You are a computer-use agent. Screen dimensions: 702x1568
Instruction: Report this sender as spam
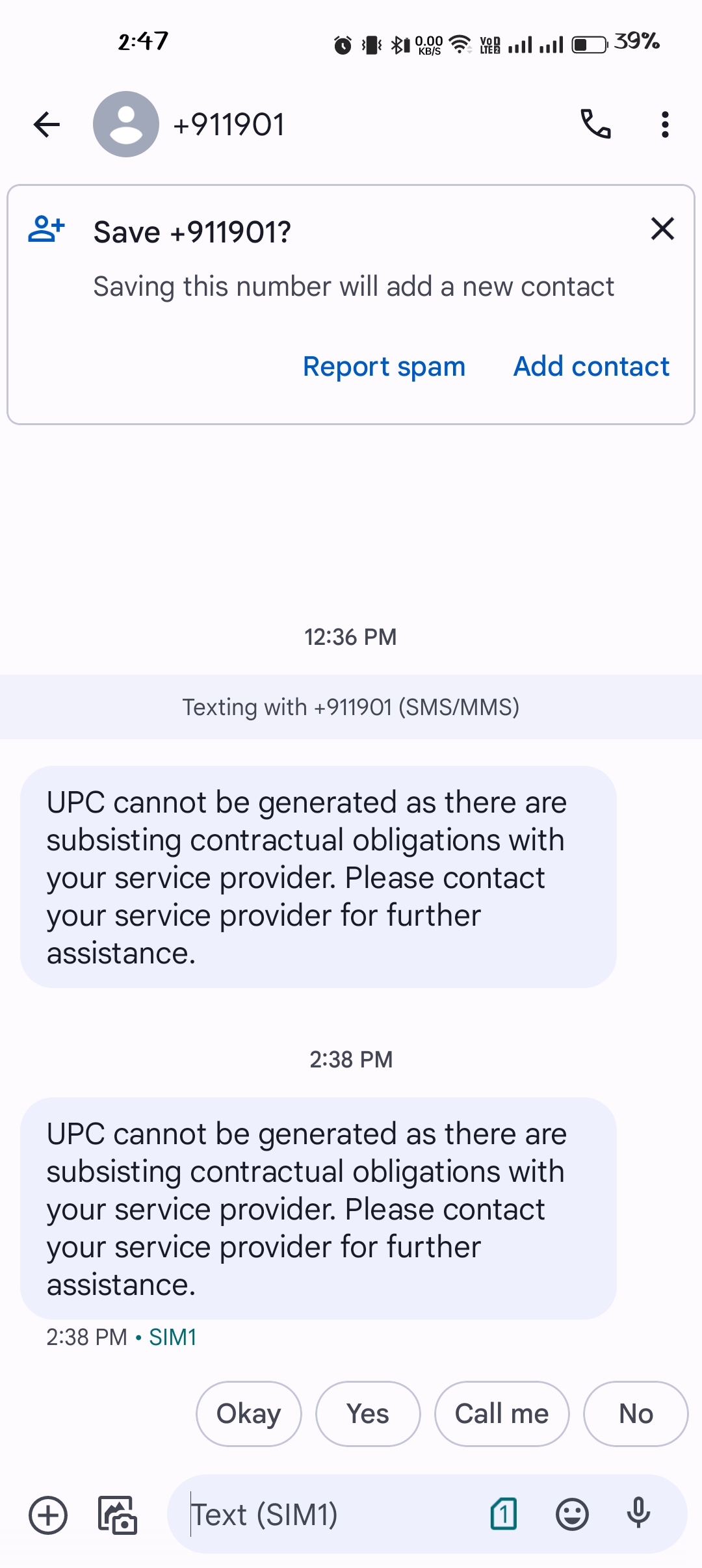tap(384, 367)
